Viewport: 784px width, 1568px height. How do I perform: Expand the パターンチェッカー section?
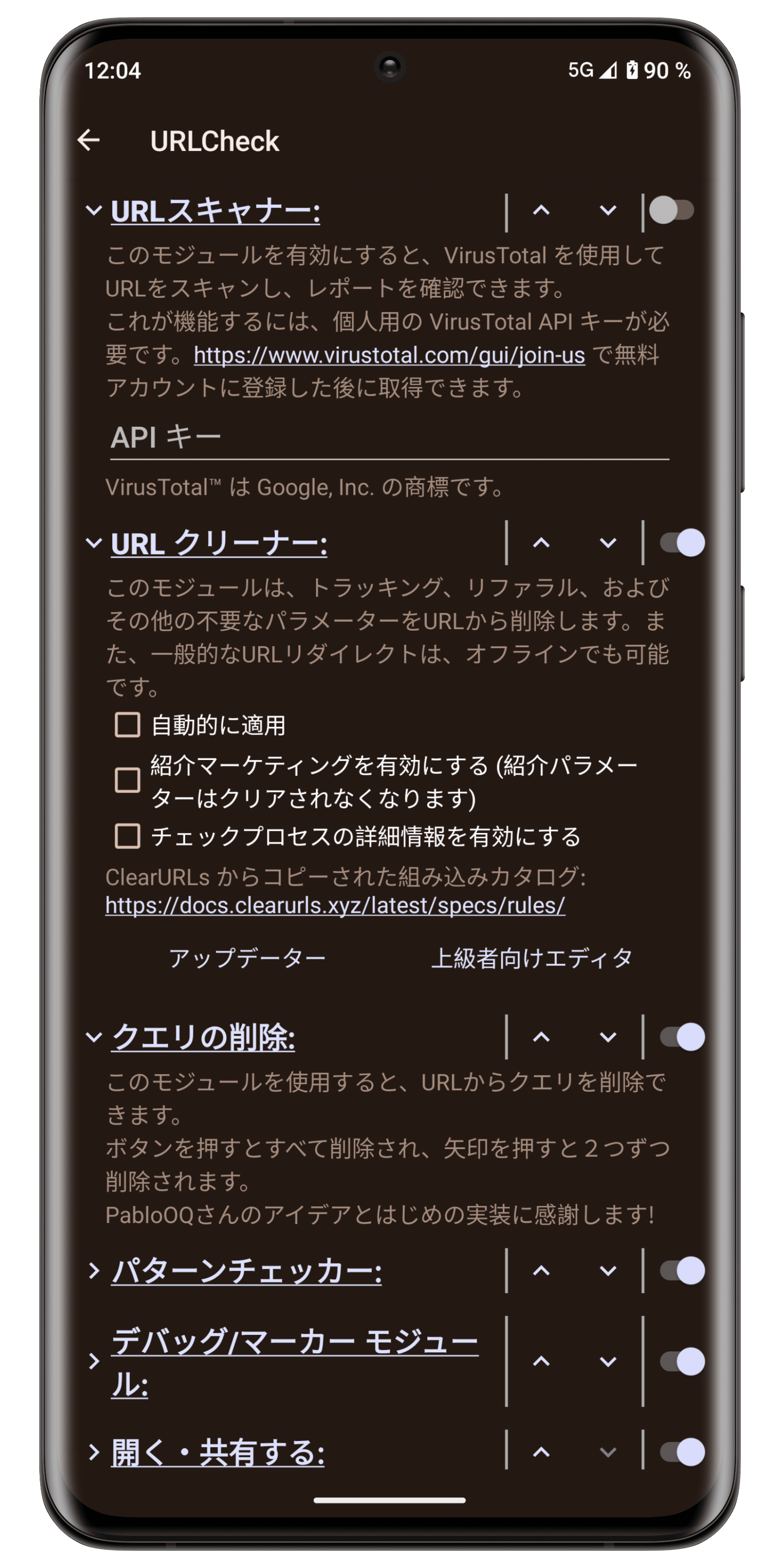pyautogui.click(x=94, y=1271)
